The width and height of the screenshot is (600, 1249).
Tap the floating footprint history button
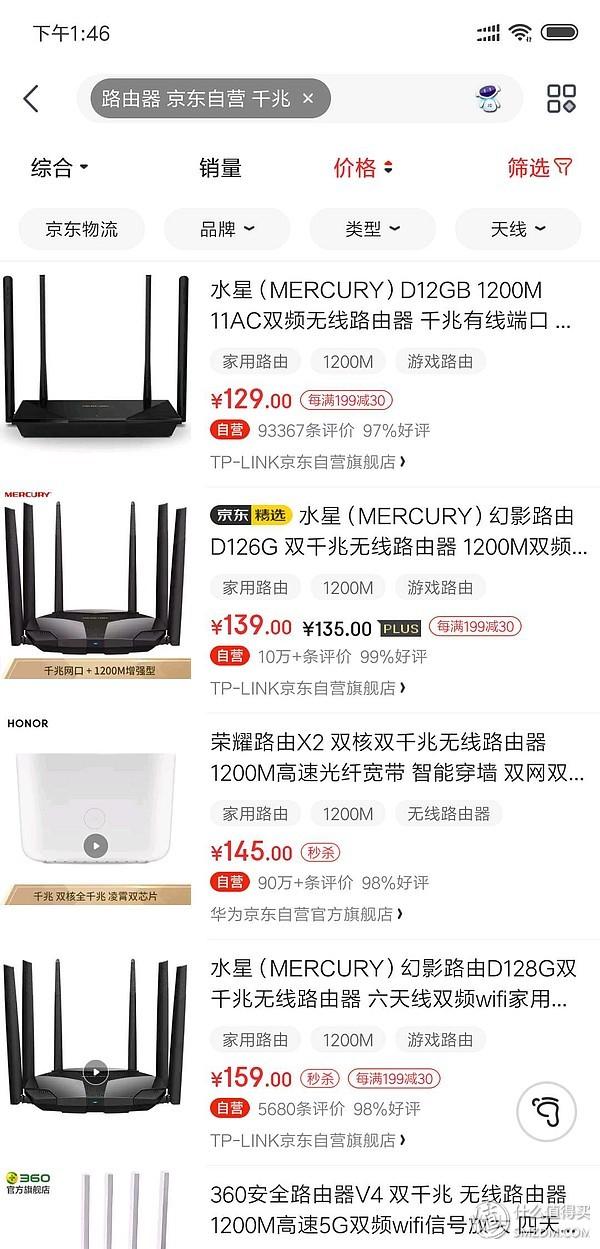tap(546, 1110)
